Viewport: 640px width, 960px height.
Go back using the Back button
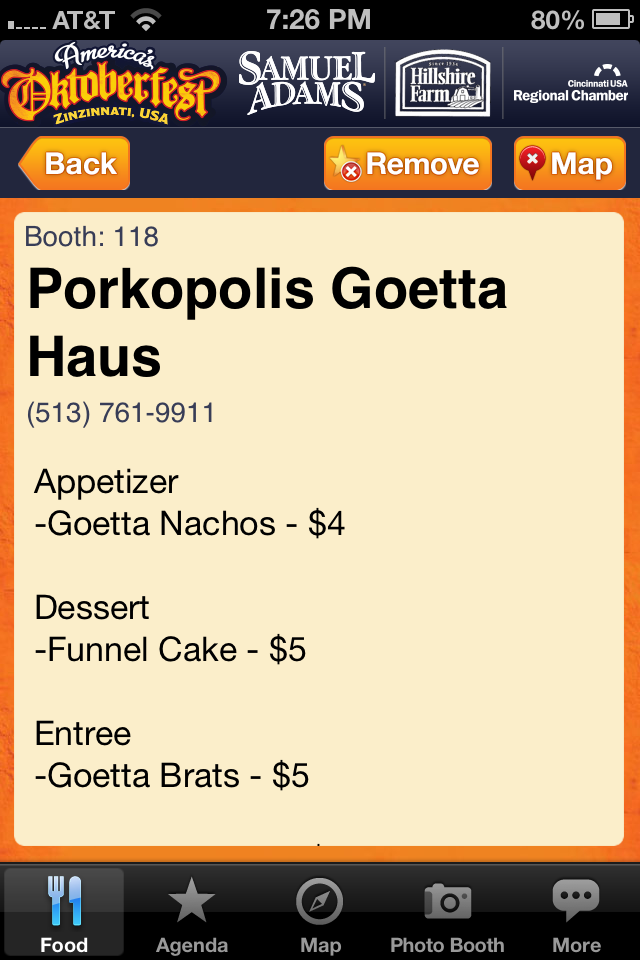coord(75,164)
